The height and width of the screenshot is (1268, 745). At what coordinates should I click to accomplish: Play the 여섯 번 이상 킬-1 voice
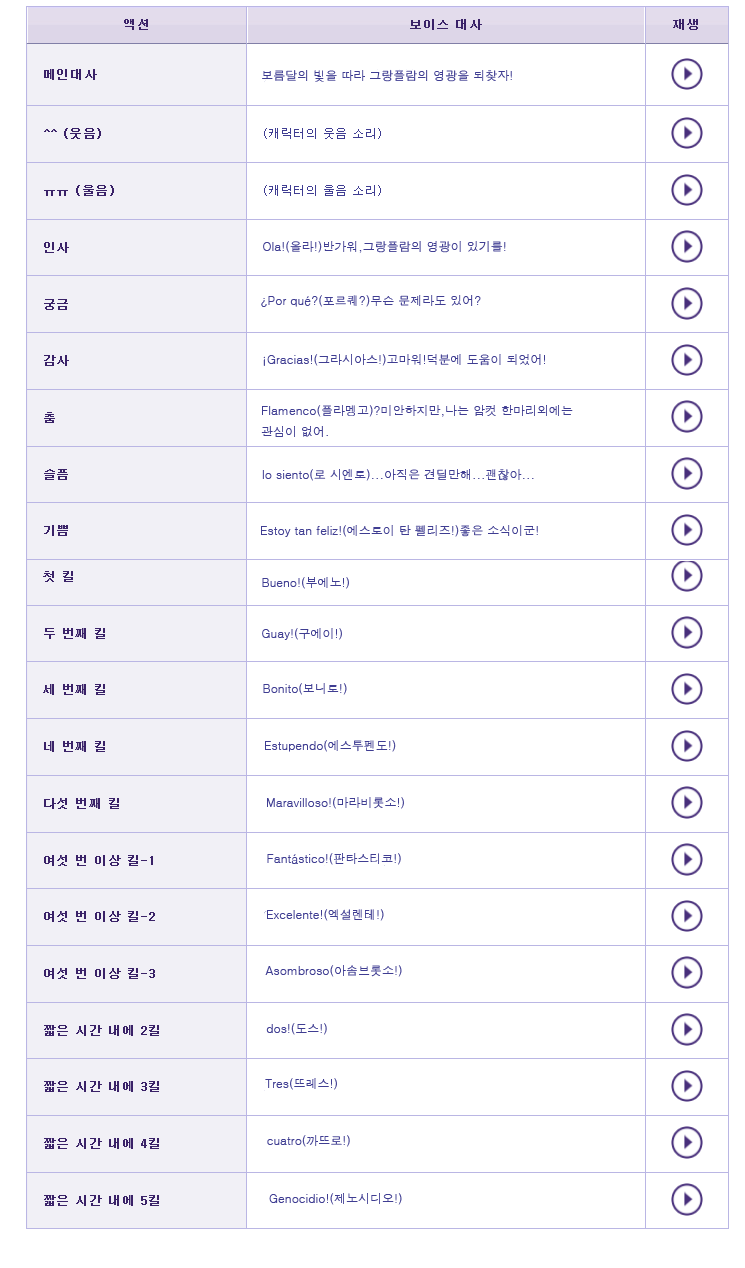(x=686, y=860)
